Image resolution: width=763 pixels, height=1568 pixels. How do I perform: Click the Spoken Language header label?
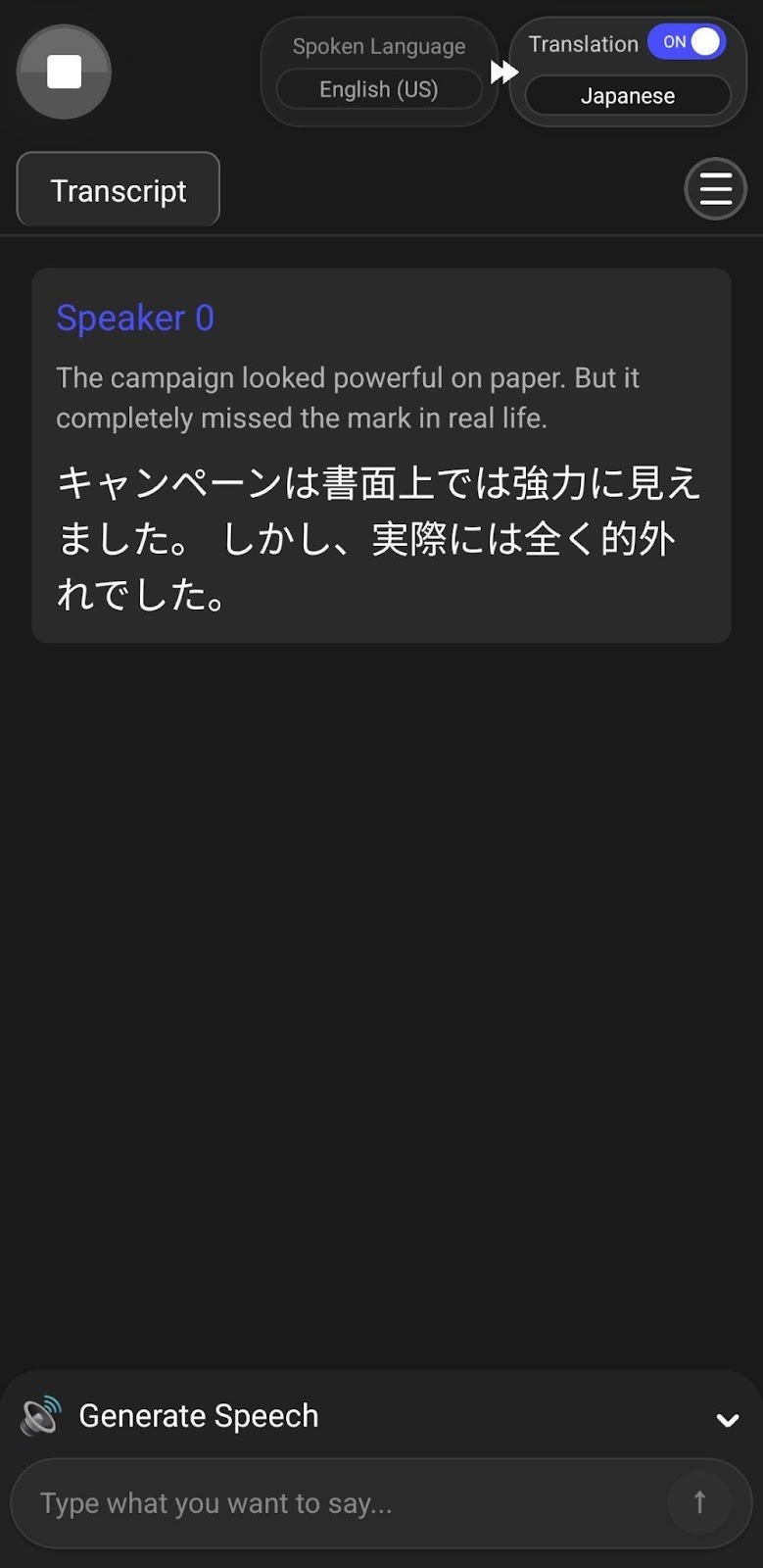378,46
